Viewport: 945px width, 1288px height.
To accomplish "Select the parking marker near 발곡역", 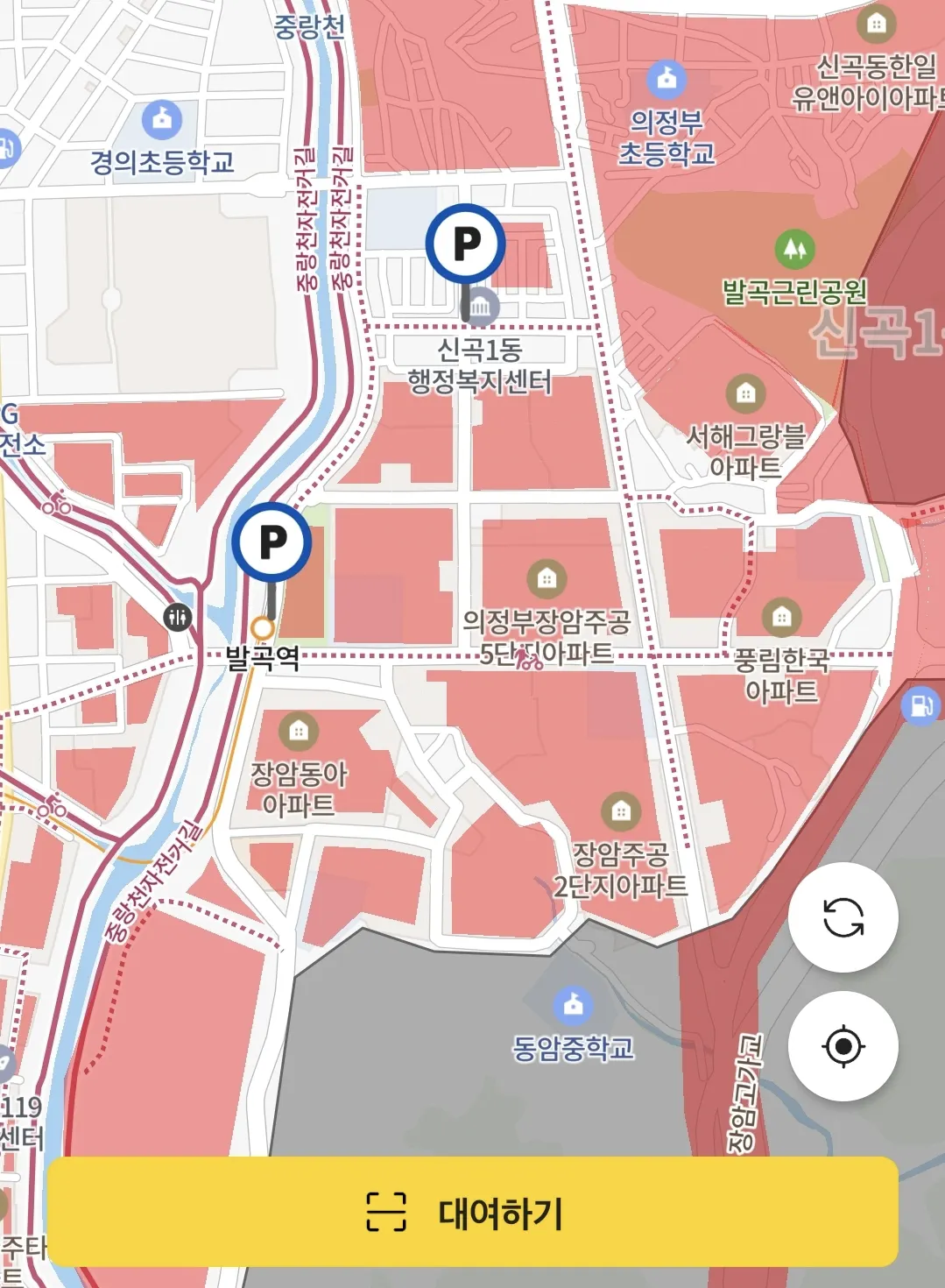I will (272, 542).
